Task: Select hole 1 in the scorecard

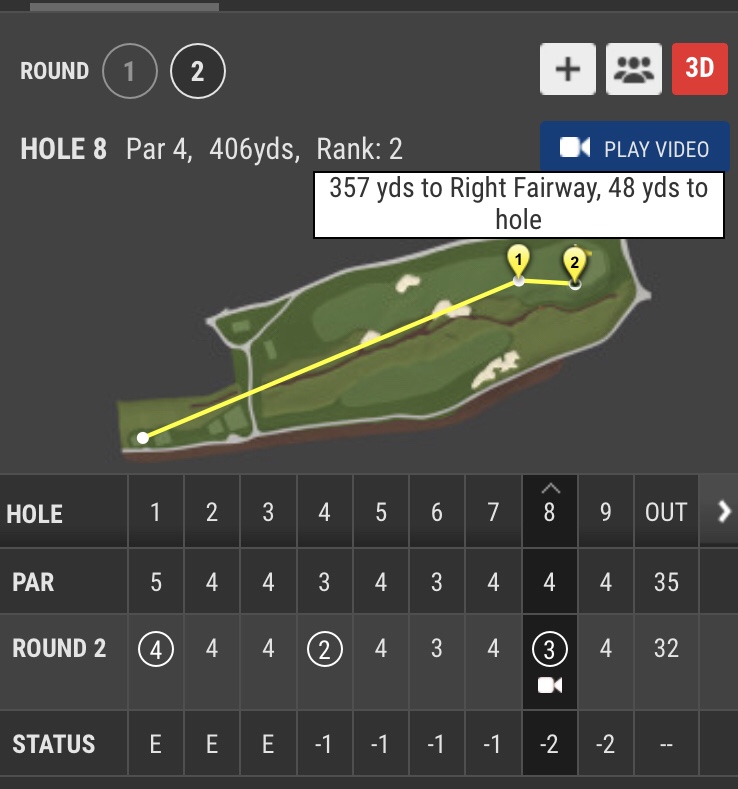Action: [156, 514]
